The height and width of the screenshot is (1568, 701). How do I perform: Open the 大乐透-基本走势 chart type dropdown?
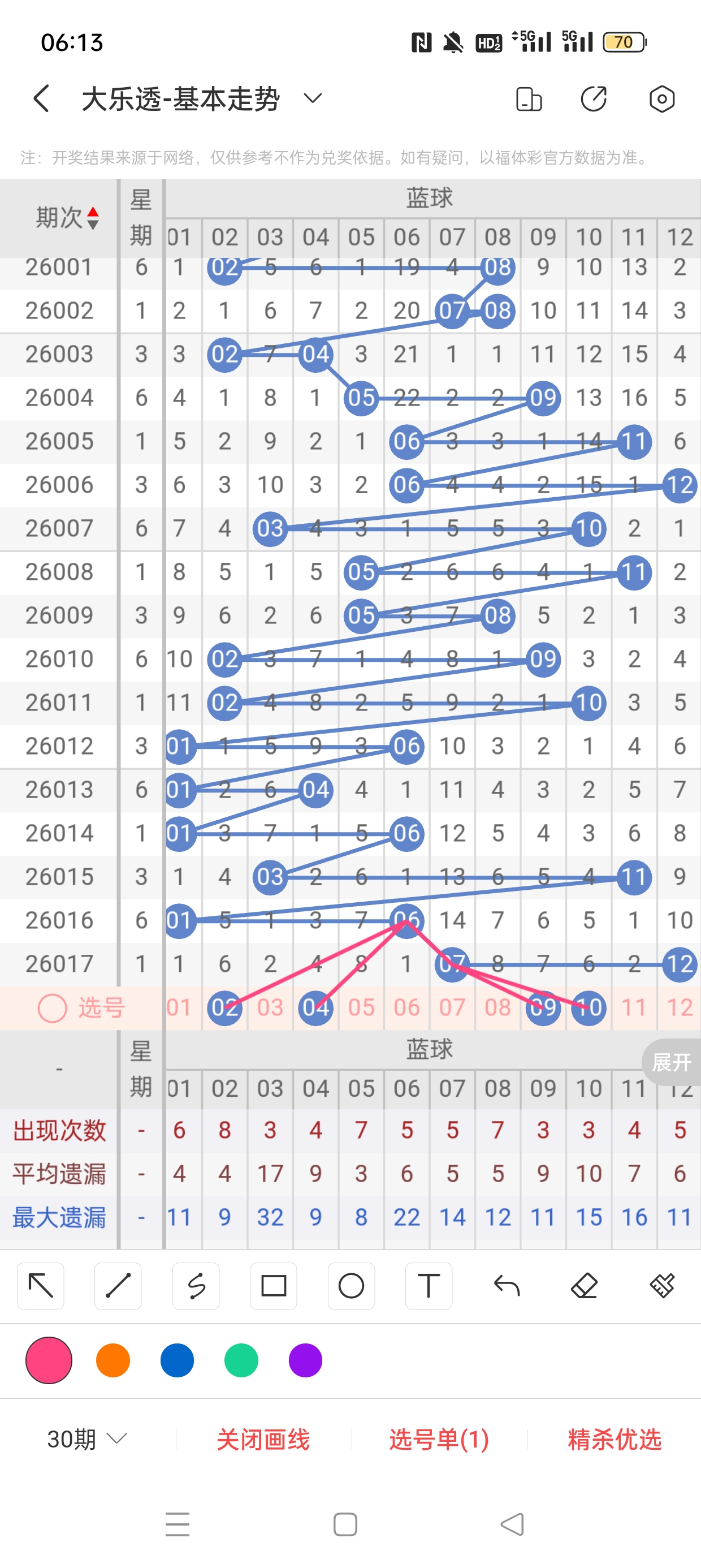(312, 98)
